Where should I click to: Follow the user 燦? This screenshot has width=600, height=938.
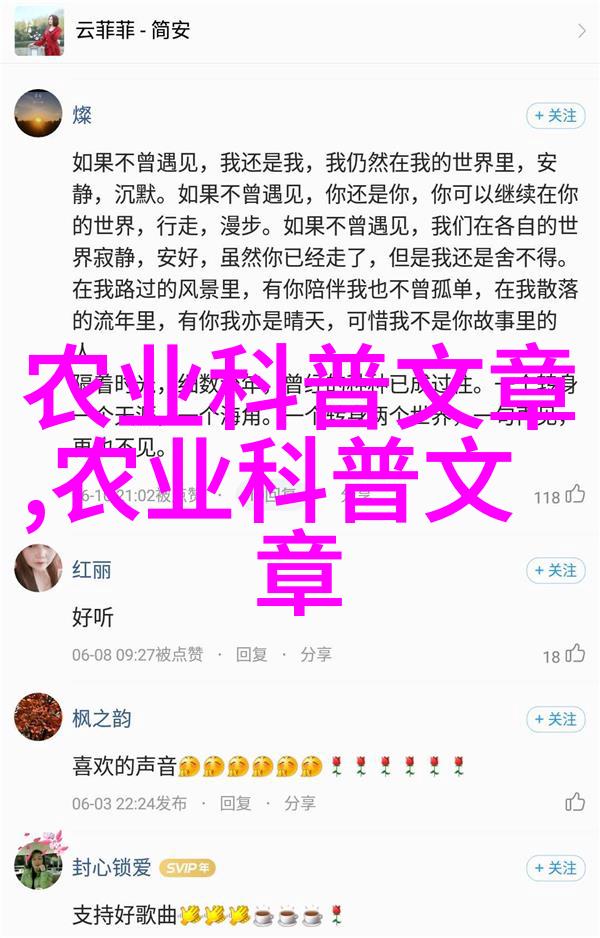[555, 116]
